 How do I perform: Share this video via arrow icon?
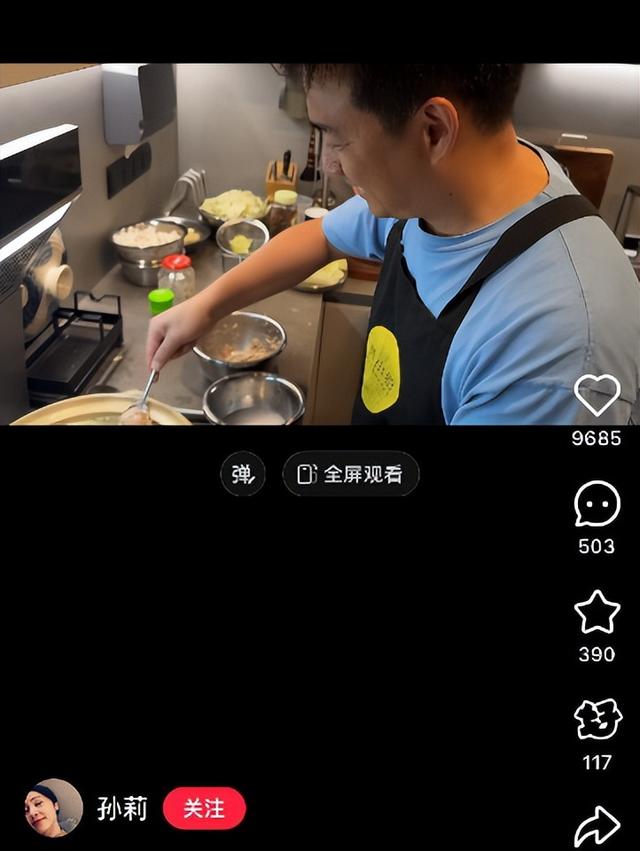pyautogui.click(x=597, y=826)
